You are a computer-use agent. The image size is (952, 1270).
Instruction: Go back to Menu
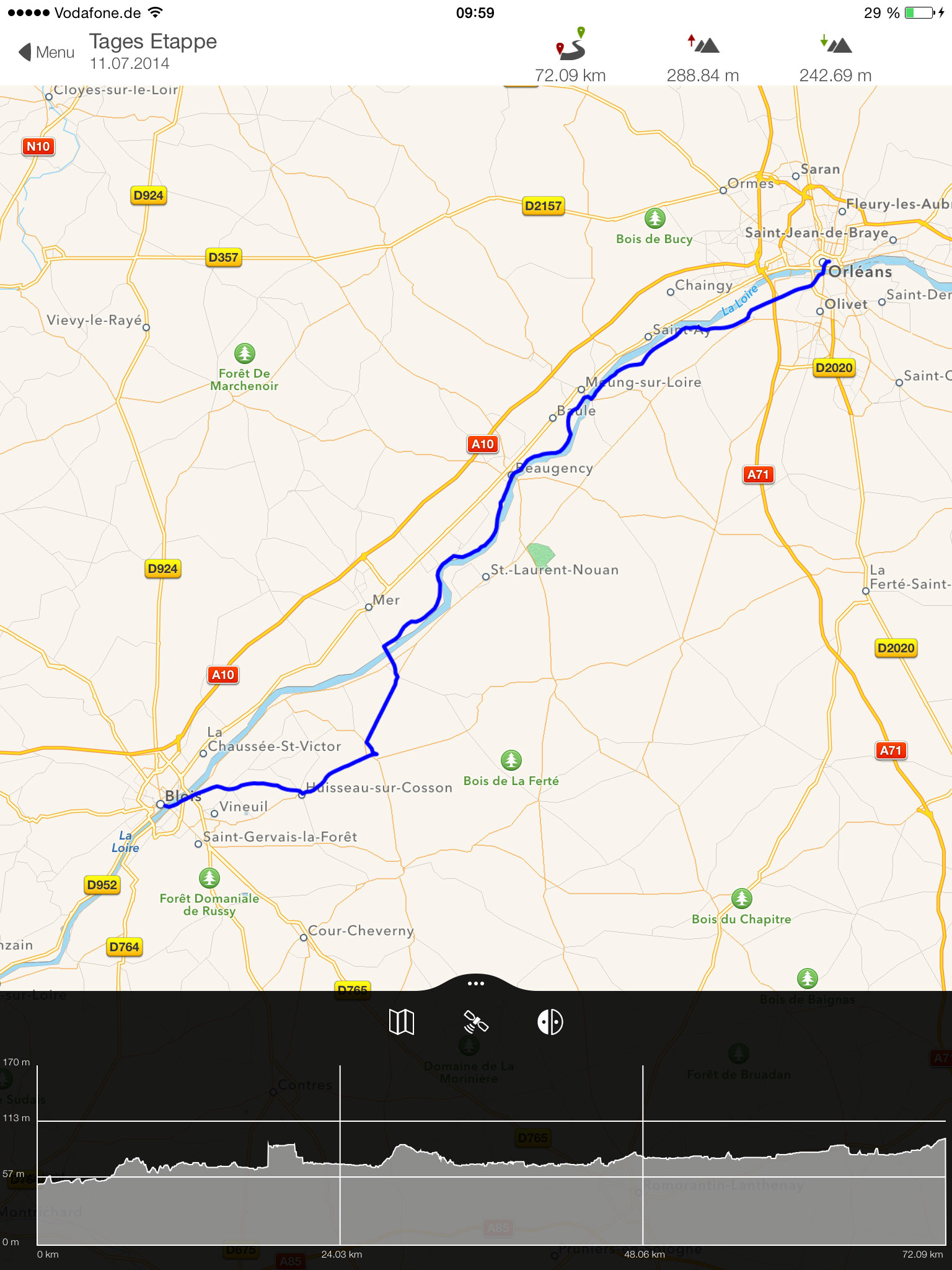click(46, 52)
